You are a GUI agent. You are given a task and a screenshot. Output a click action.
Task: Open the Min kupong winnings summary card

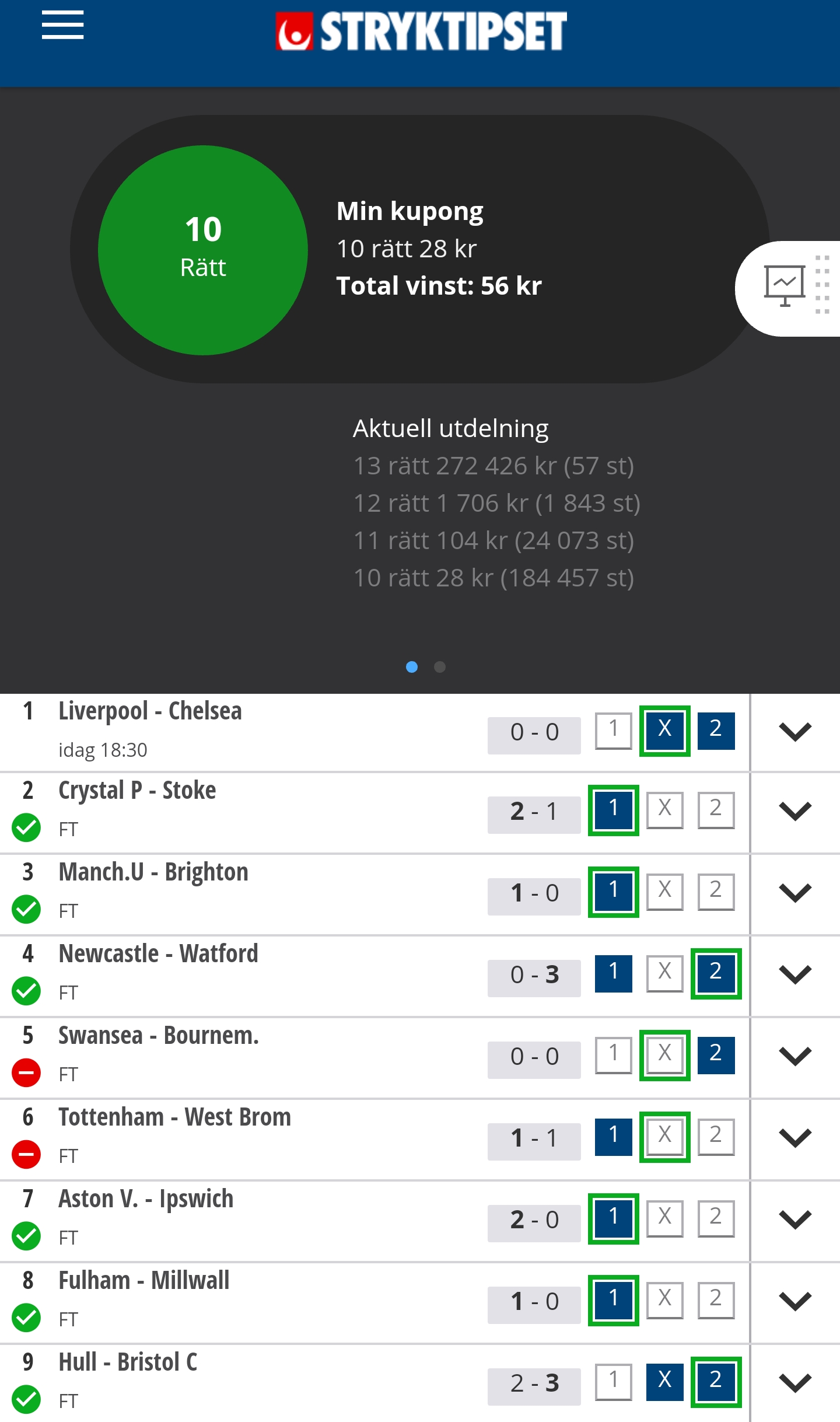pyautogui.click(x=420, y=249)
